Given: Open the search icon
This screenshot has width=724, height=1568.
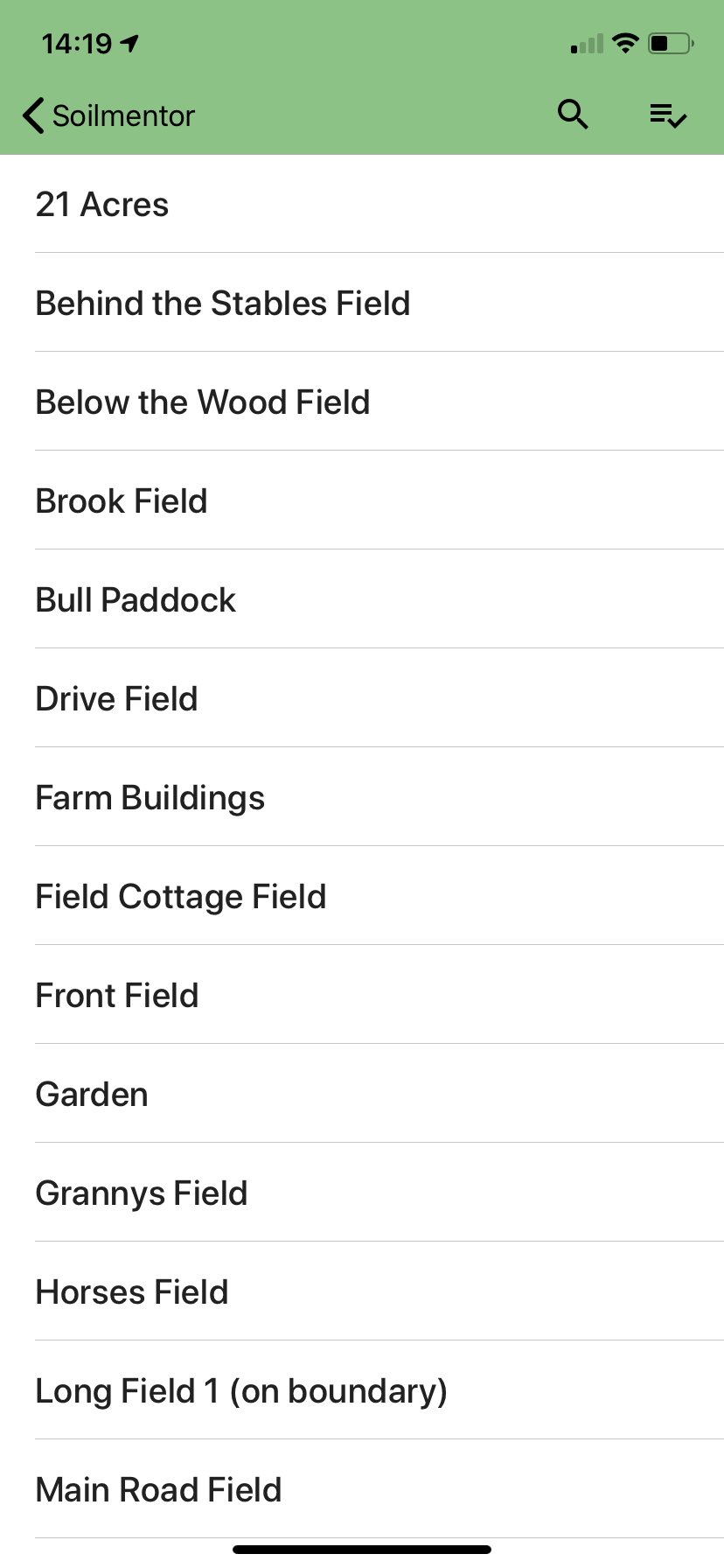Looking at the screenshot, I should pos(573,115).
